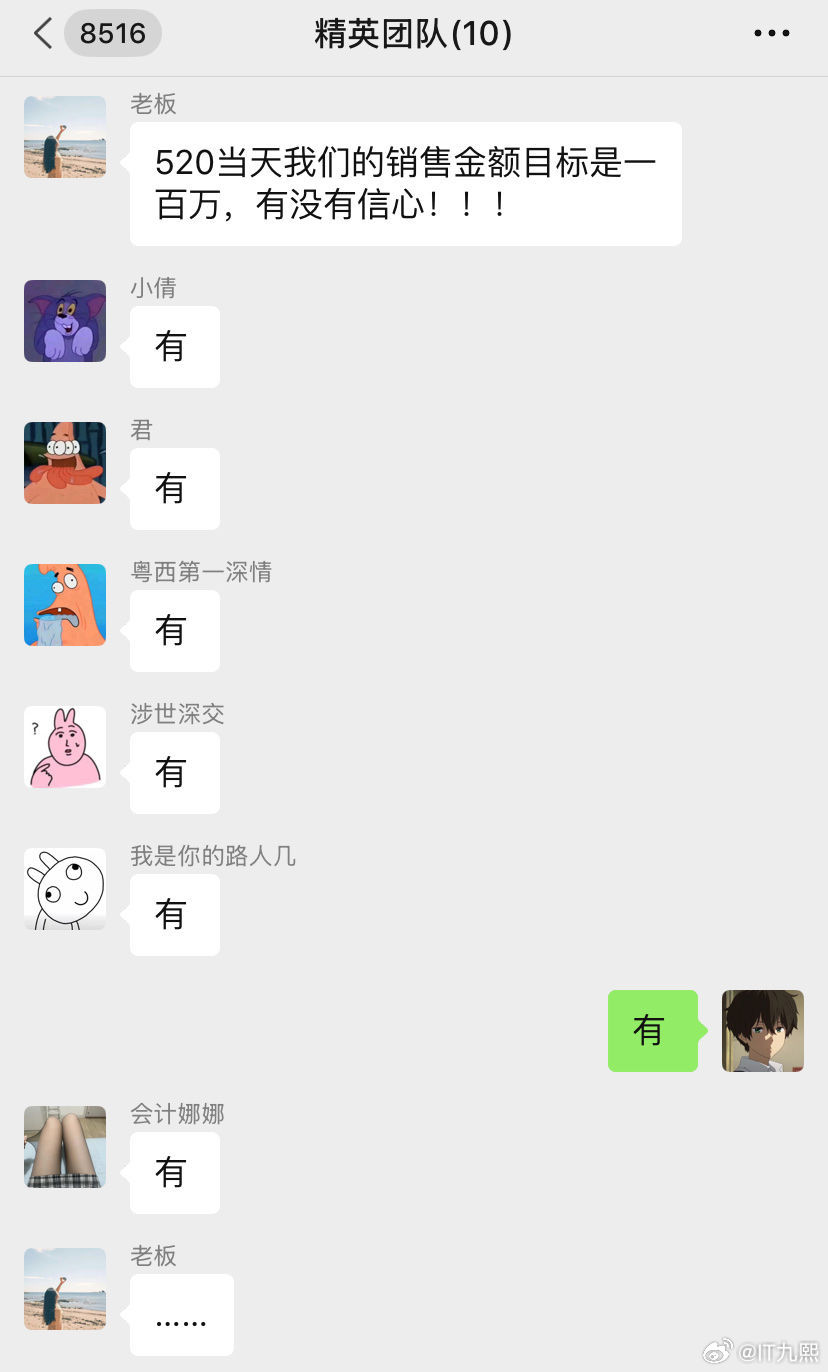The height and width of the screenshot is (1372, 828).
Task: Select 君's 有 reply bubble
Action: tap(174, 489)
